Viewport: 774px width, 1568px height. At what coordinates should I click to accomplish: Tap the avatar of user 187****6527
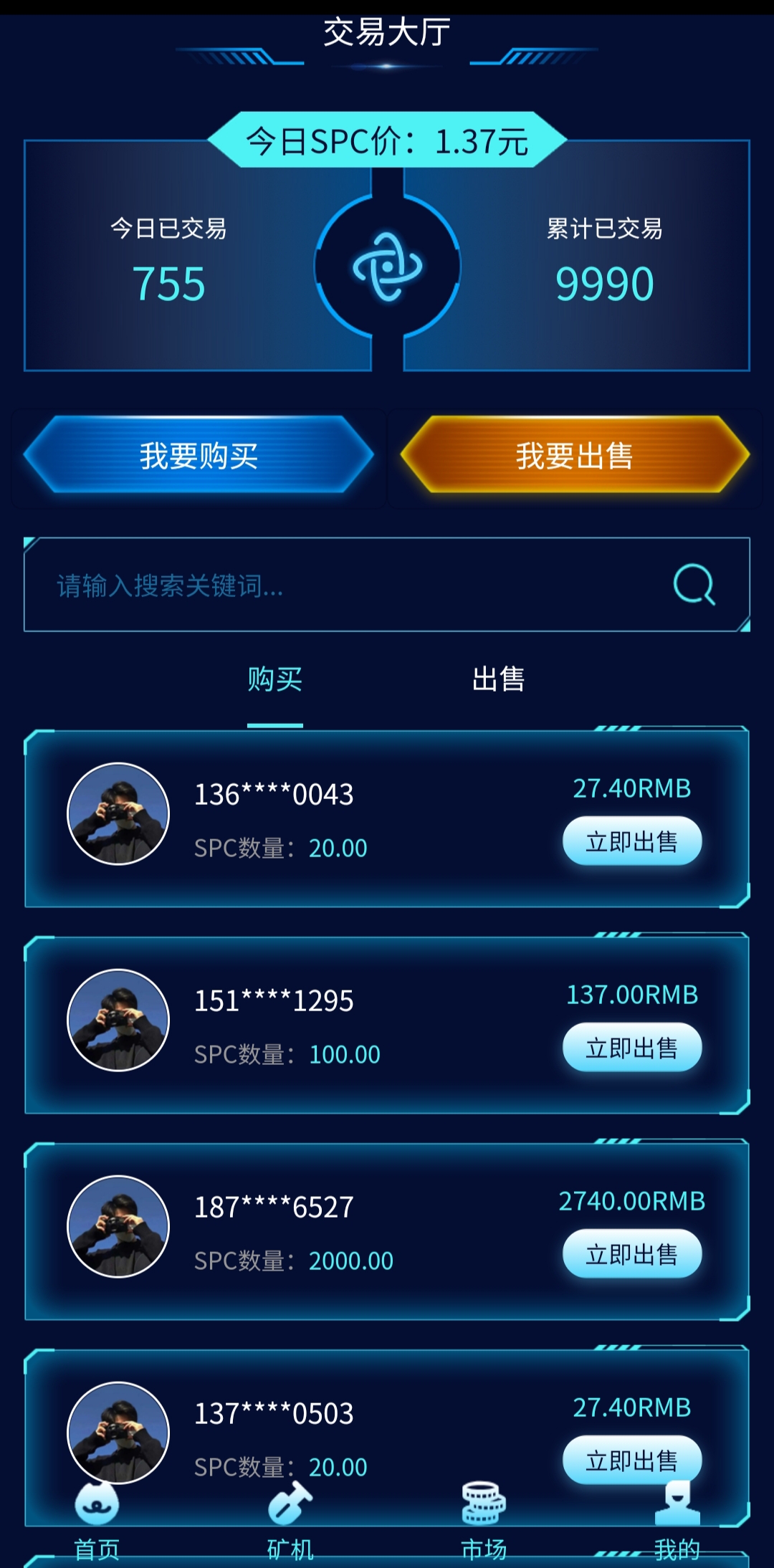118,1226
